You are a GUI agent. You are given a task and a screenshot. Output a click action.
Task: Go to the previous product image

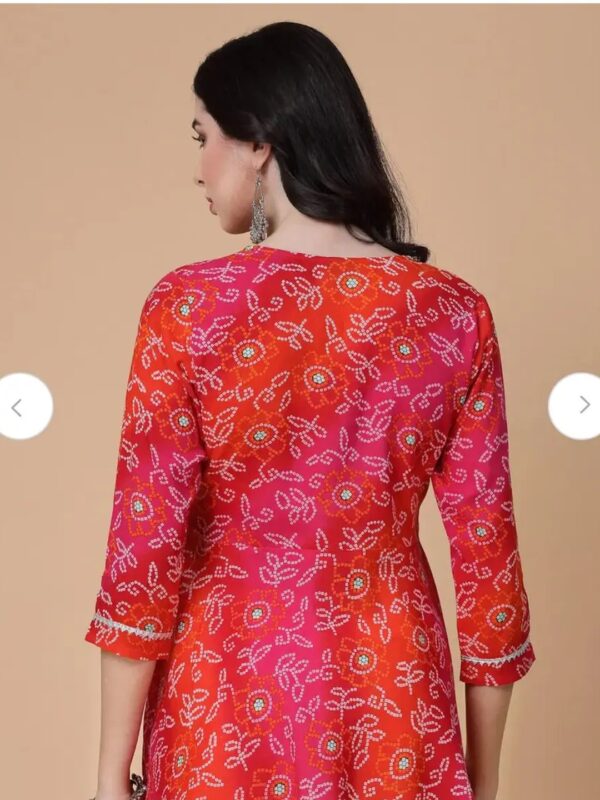pyautogui.click(x=18, y=406)
